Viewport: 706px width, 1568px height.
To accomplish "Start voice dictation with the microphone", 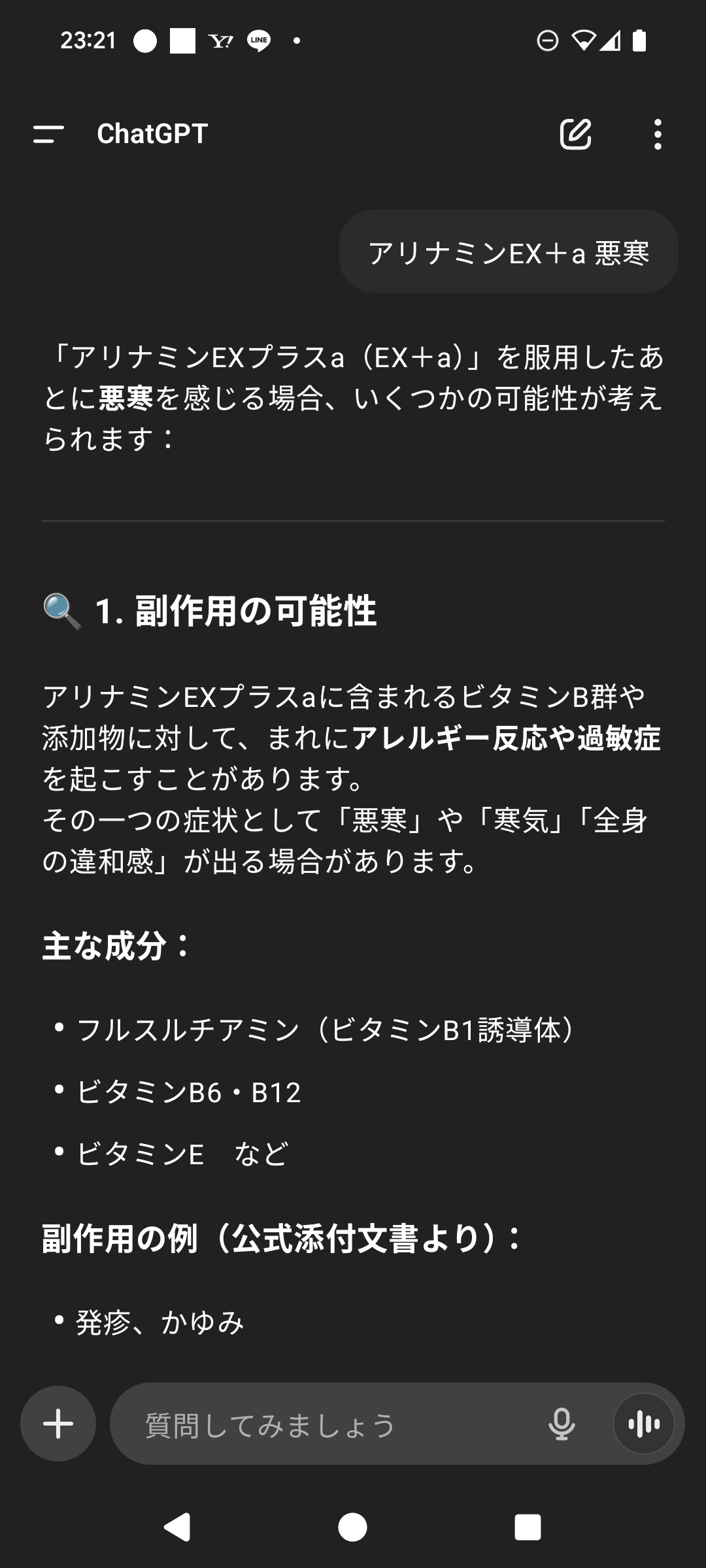I will coord(562,1424).
